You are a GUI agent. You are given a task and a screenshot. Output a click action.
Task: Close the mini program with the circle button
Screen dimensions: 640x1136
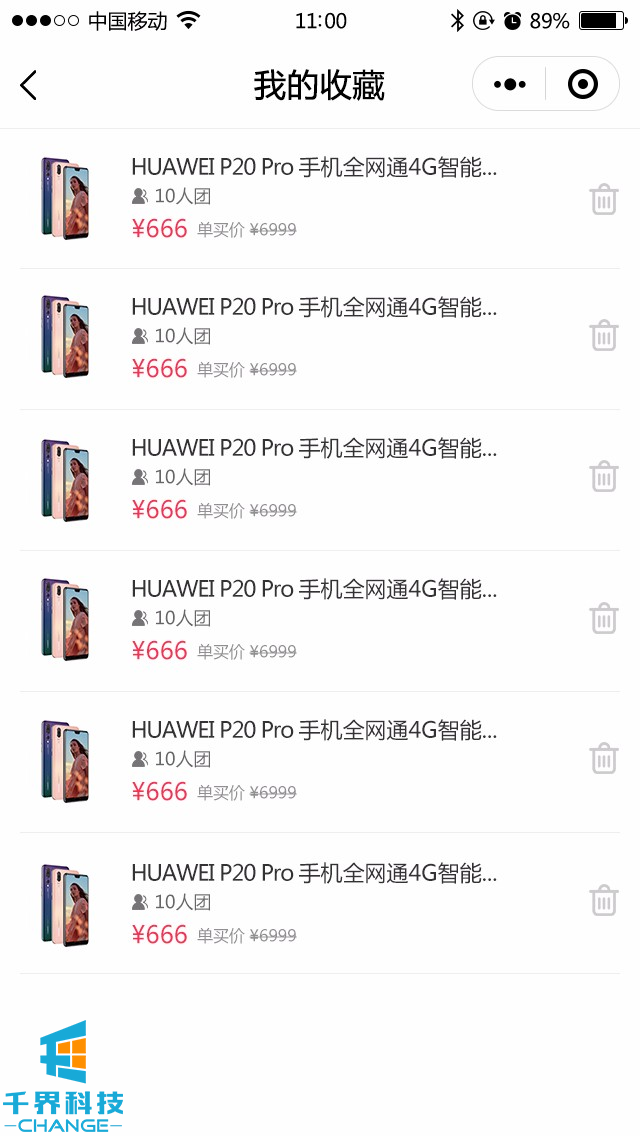[x=582, y=85]
